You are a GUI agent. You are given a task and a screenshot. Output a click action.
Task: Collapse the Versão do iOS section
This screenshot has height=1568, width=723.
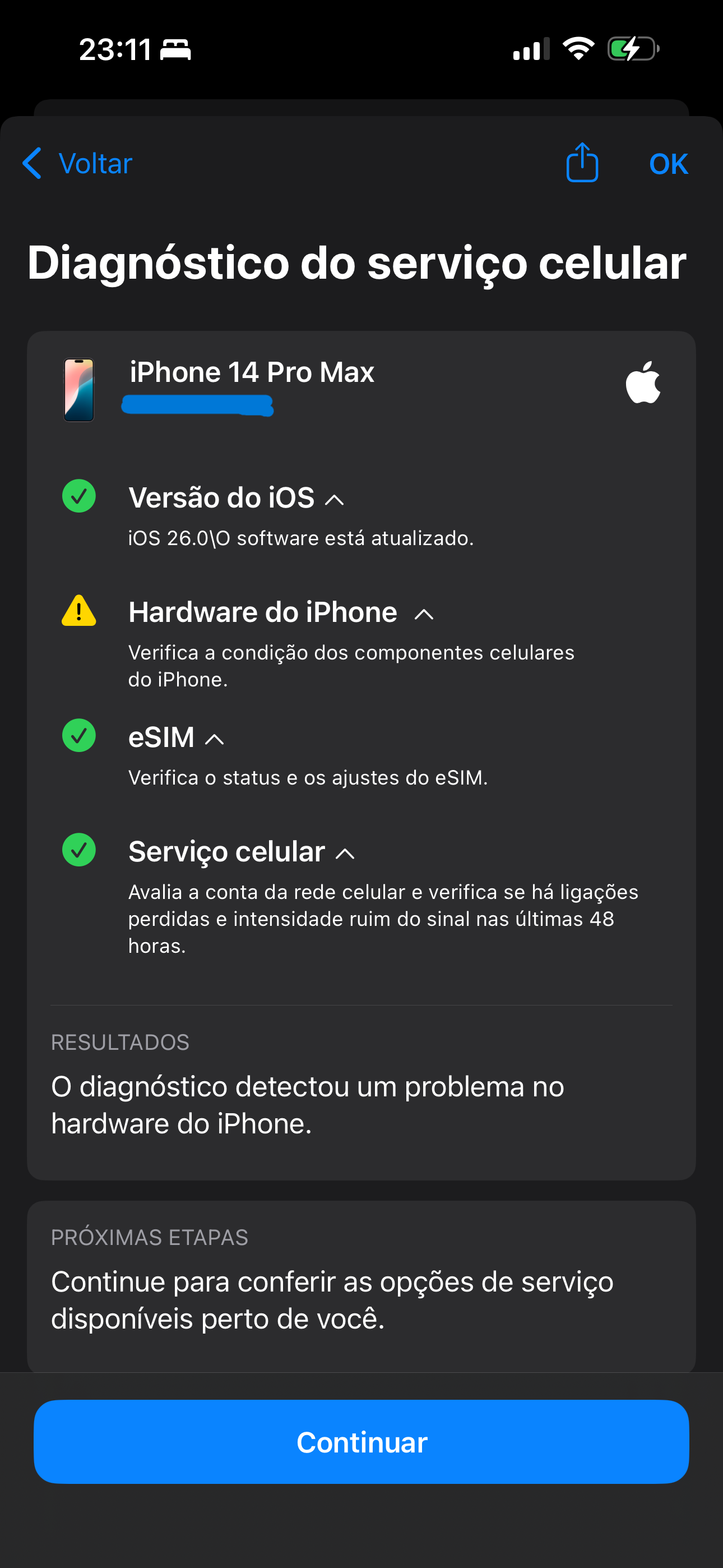coord(334,500)
